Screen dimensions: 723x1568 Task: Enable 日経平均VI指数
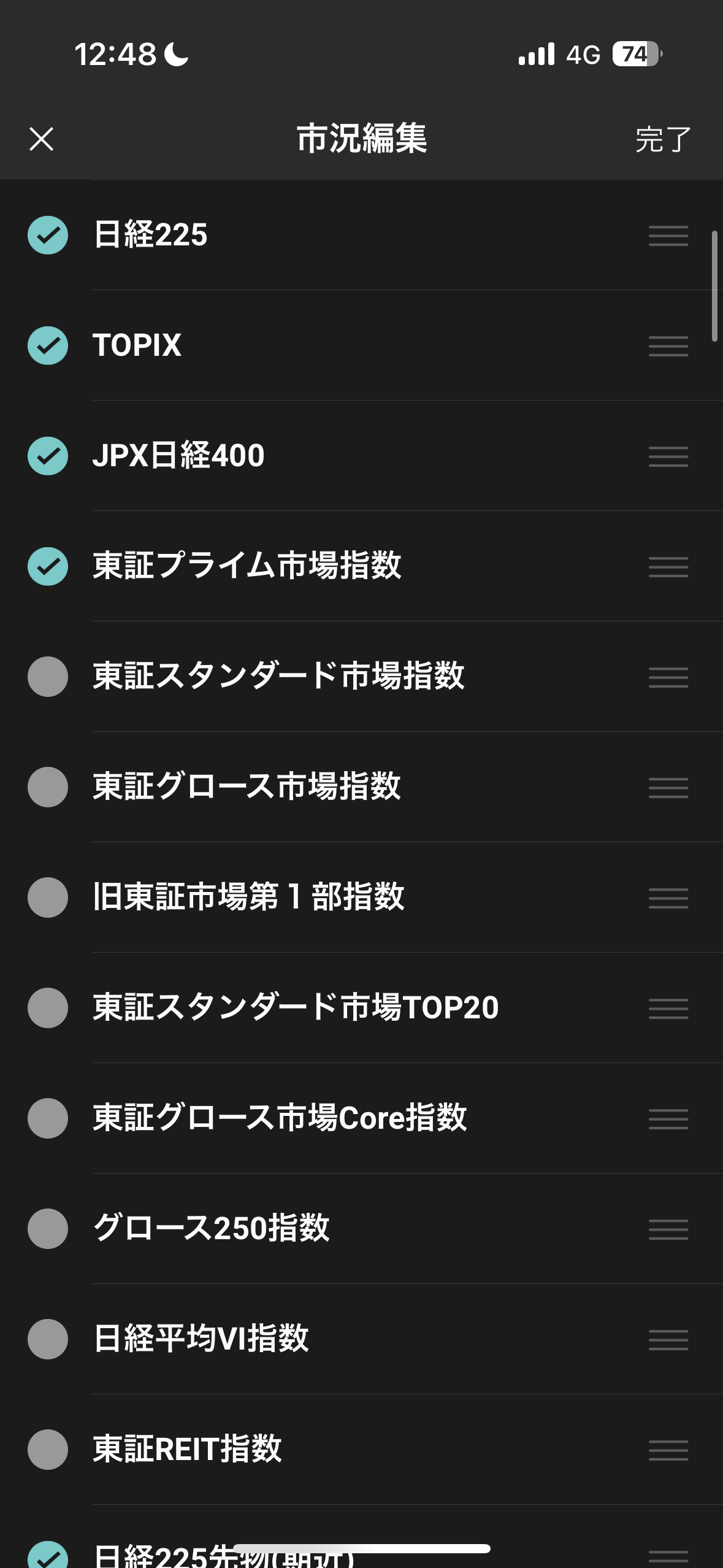pos(48,1339)
